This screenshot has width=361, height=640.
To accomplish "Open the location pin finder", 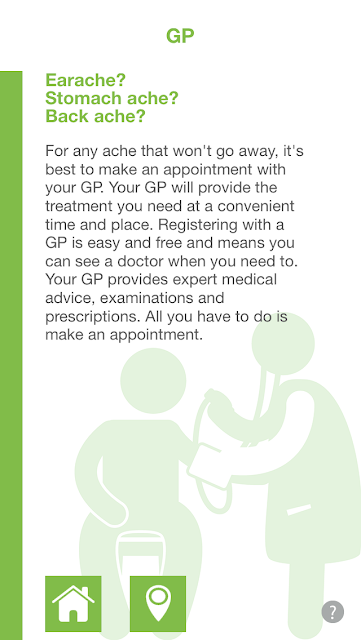I will click(158, 604).
